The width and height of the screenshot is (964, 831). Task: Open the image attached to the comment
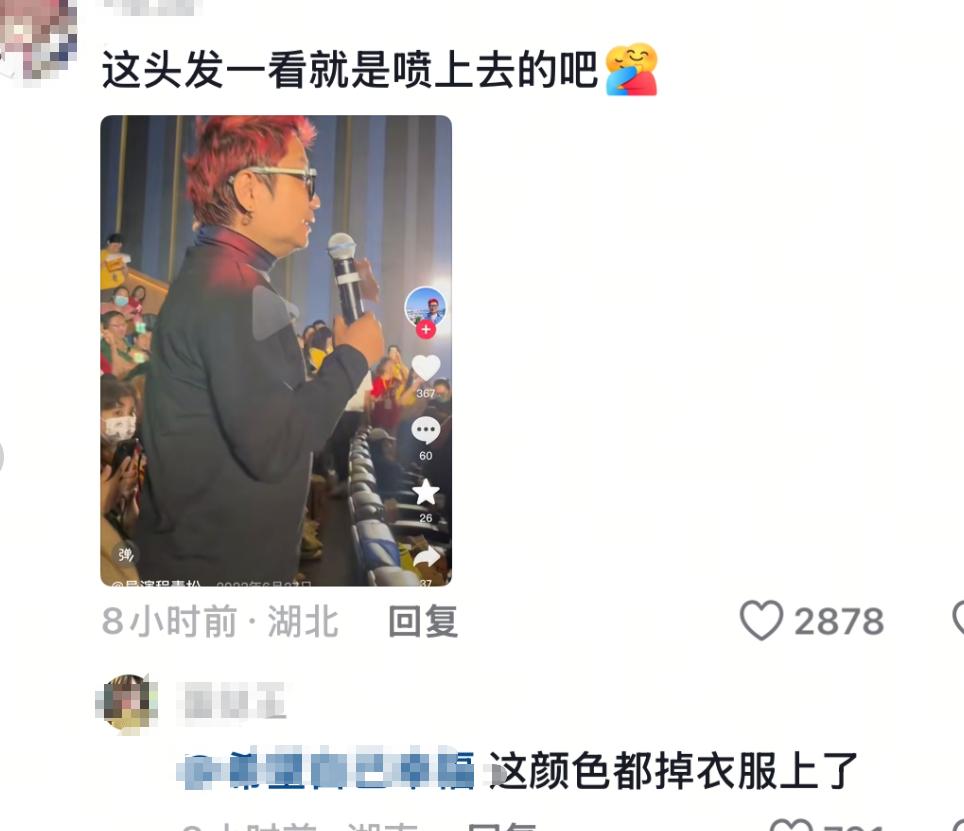pos(276,350)
